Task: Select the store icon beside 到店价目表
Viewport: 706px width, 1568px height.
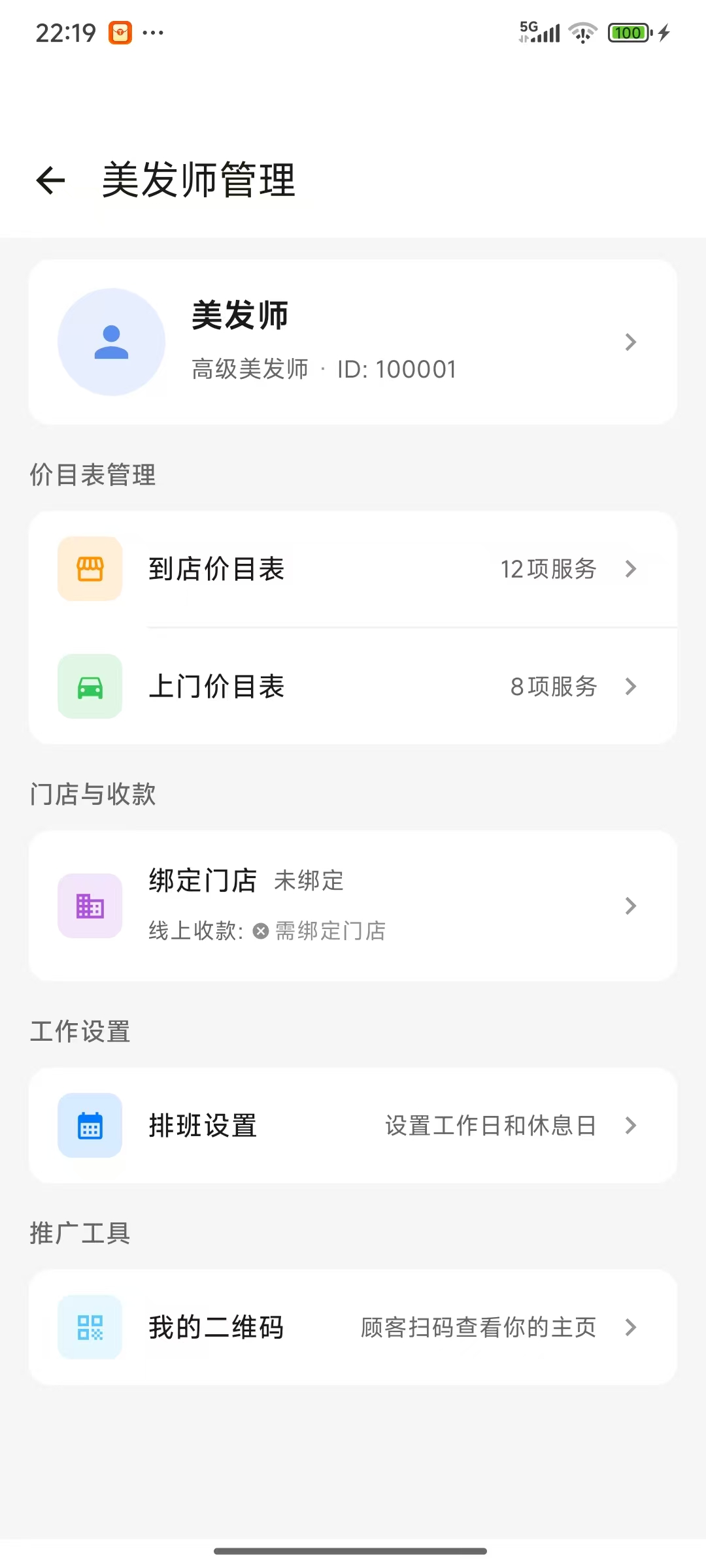Action: pos(90,569)
